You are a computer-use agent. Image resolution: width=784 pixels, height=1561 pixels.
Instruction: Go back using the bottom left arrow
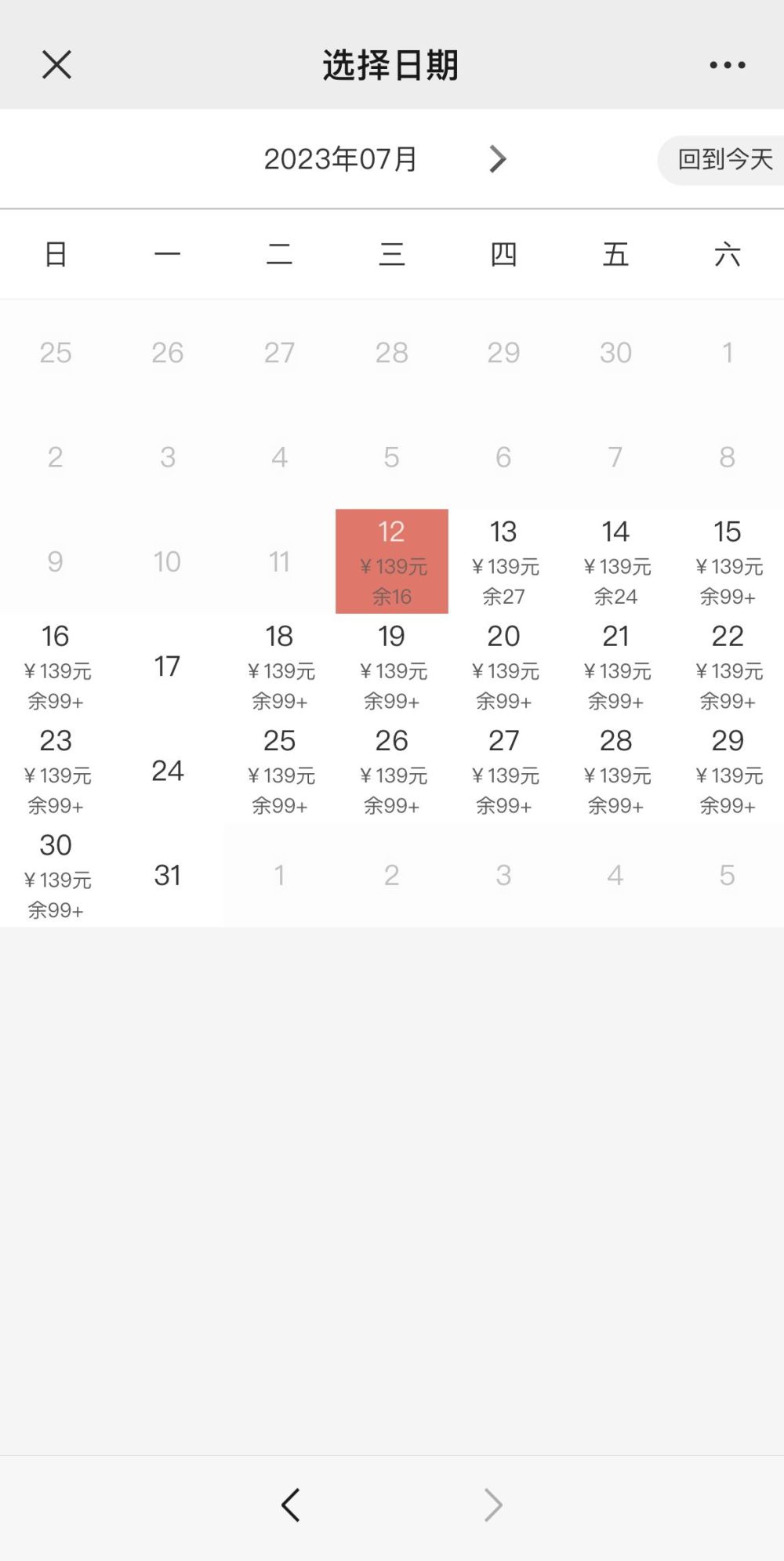(x=291, y=1505)
